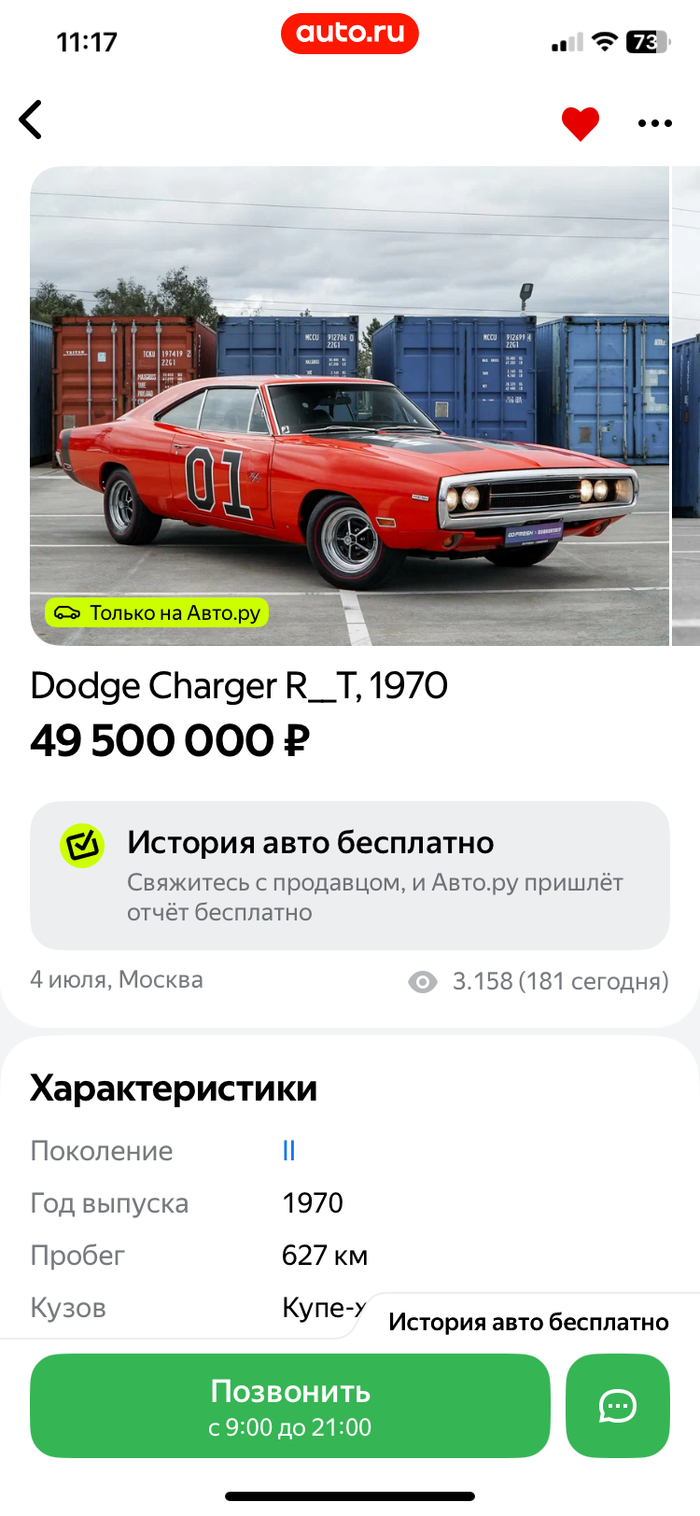Open the История авто бесплатно card
Image resolution: width=700 pixels, height=1516 pixels.
pyautogui.click(x=349, y=874)
